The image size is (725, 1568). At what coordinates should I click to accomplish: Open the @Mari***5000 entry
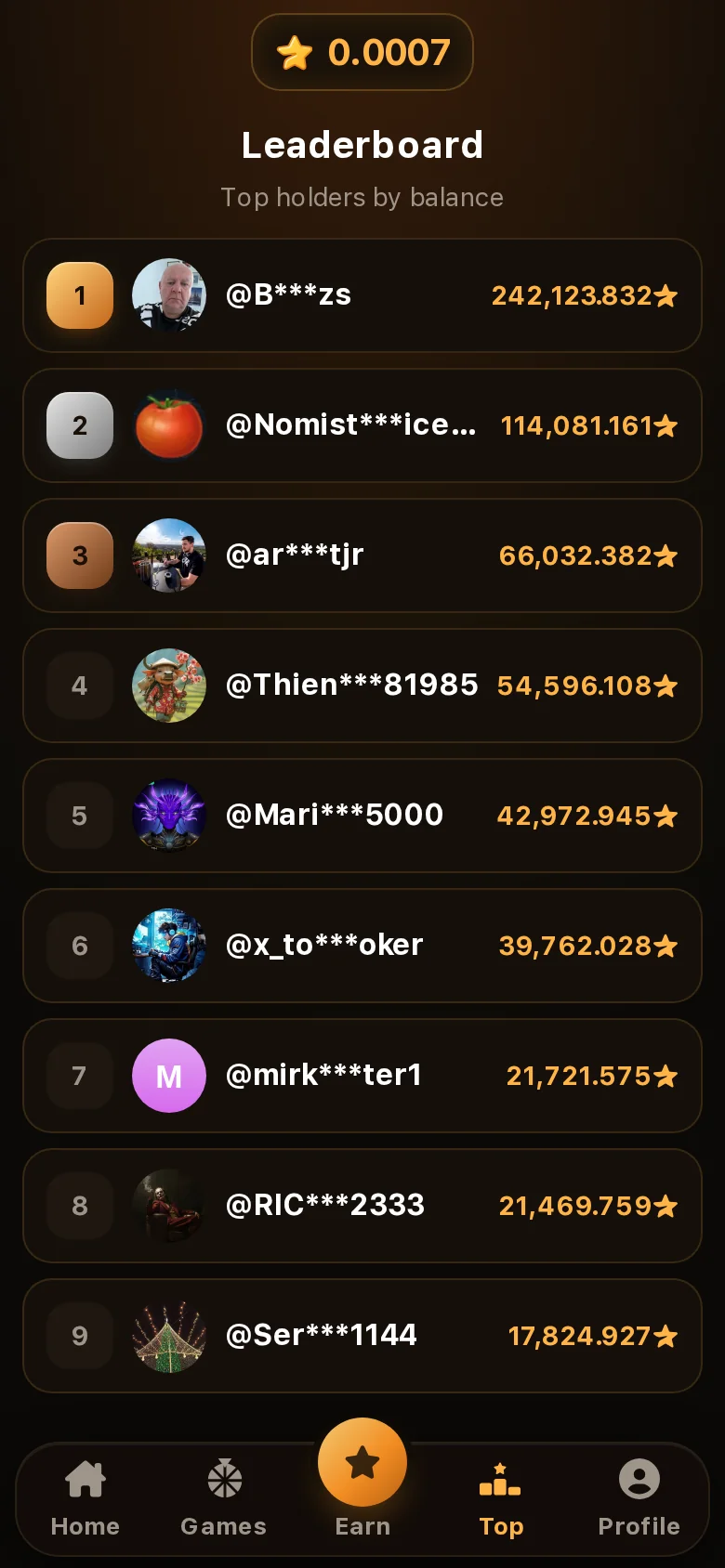tap(362, 816)
